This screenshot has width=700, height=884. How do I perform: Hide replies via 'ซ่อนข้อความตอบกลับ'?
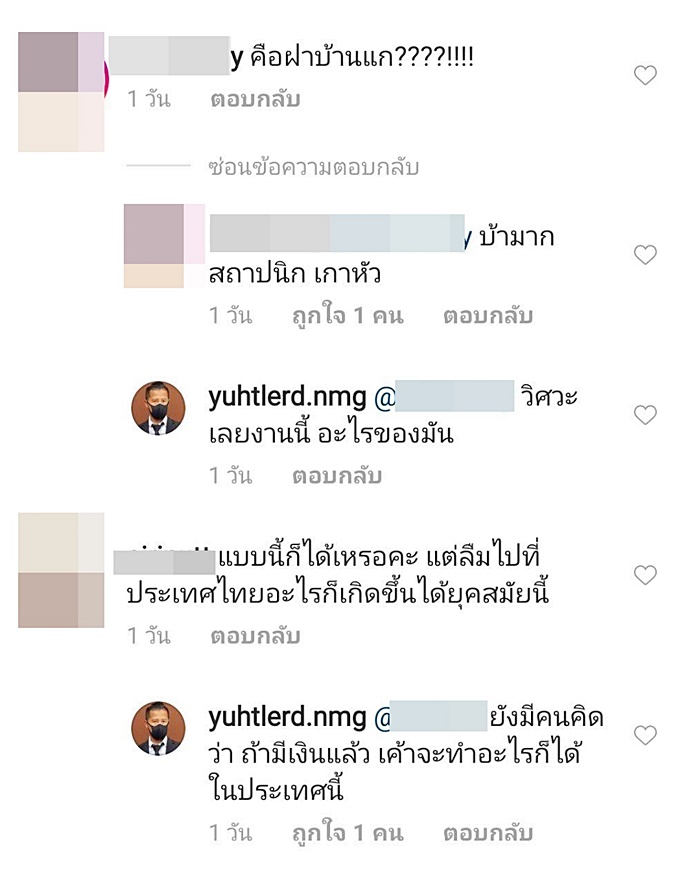[312, 167]
